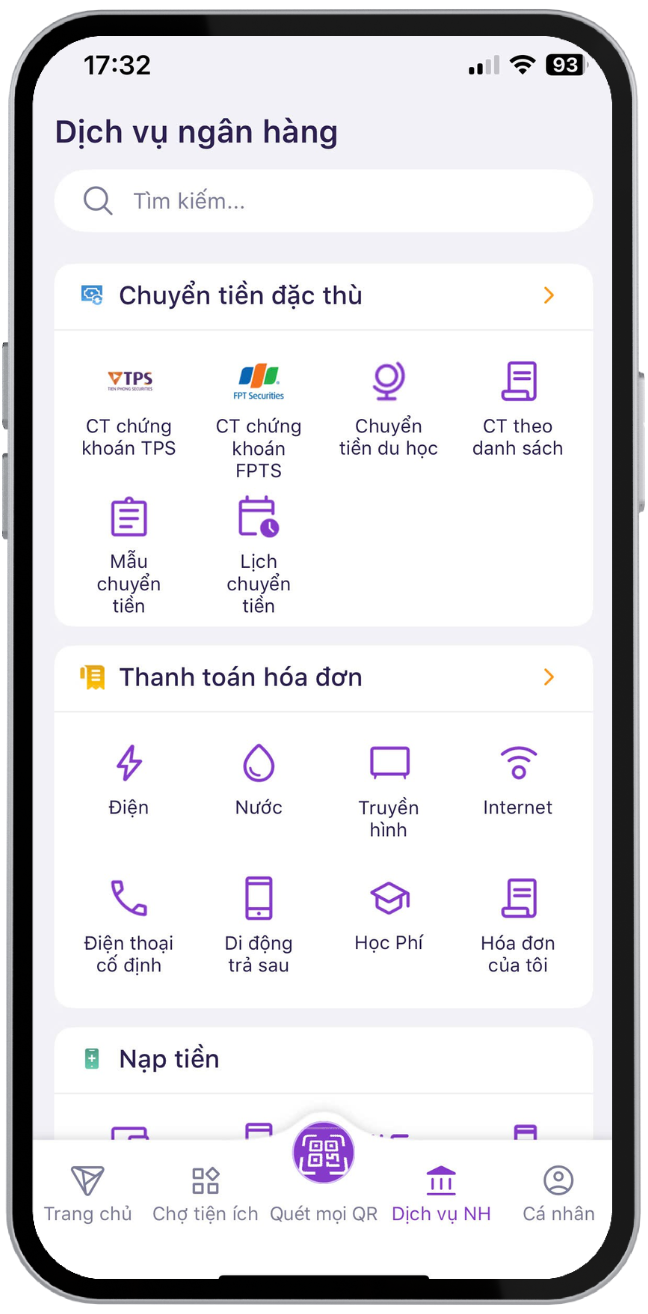Image resolution: width=648 pixels, height=1314 pixels.
Task: Select Internet bill payment
Action: point(517,780)
